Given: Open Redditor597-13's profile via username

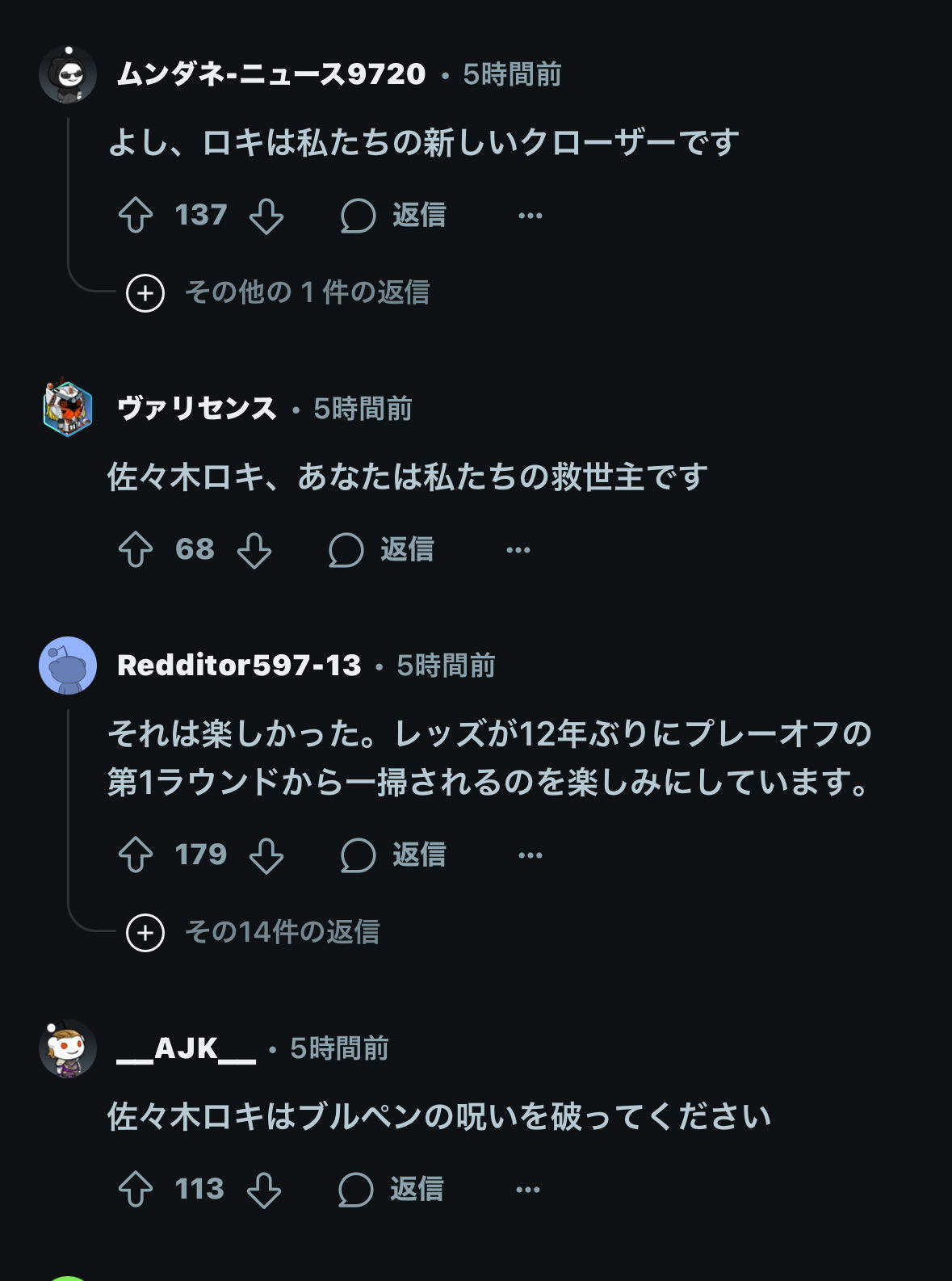Looking at the screenshot, I should click(x=239, y=666).
